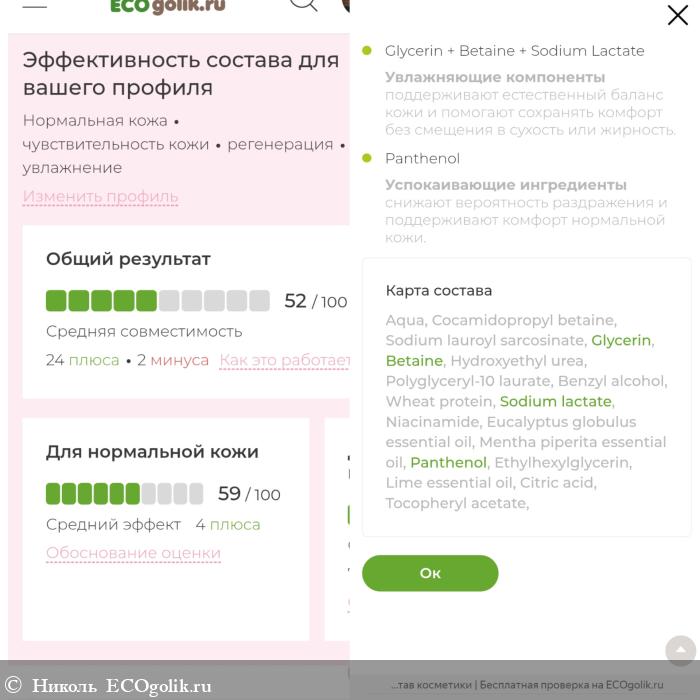Open site search magnifier
Viewport: 700px width, 700px height.
[303, 5]
